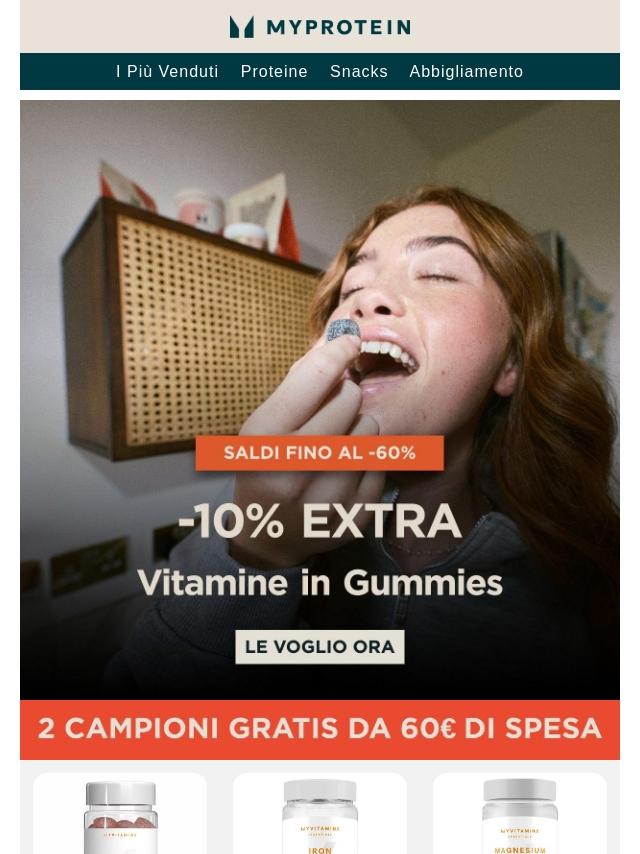640x854 pixels.
Task: Open the 2 campioni gratis banner
Action: pyautogui.click(x=320, y=729)
